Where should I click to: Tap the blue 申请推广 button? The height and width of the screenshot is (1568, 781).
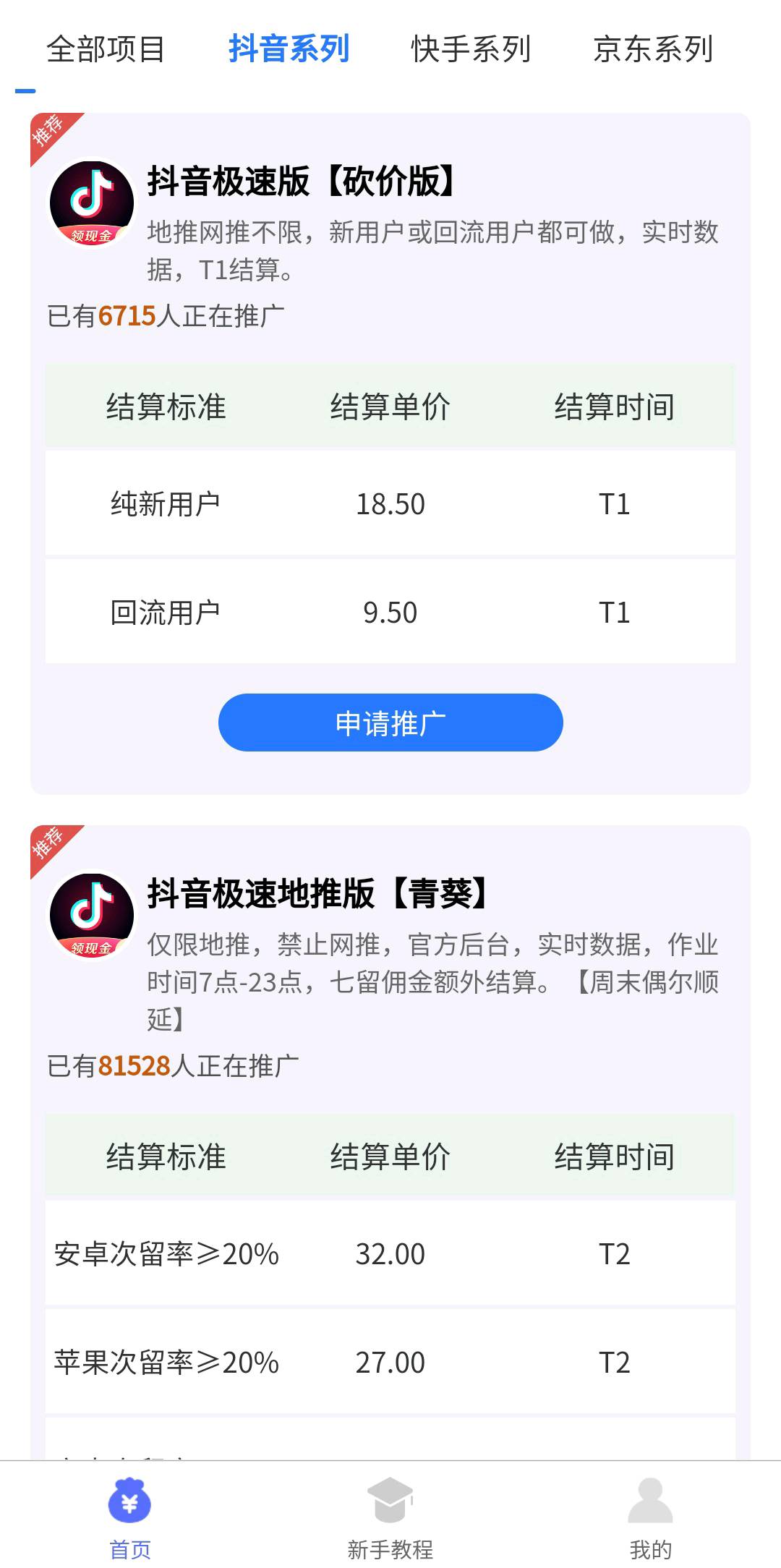coord(390,722)
